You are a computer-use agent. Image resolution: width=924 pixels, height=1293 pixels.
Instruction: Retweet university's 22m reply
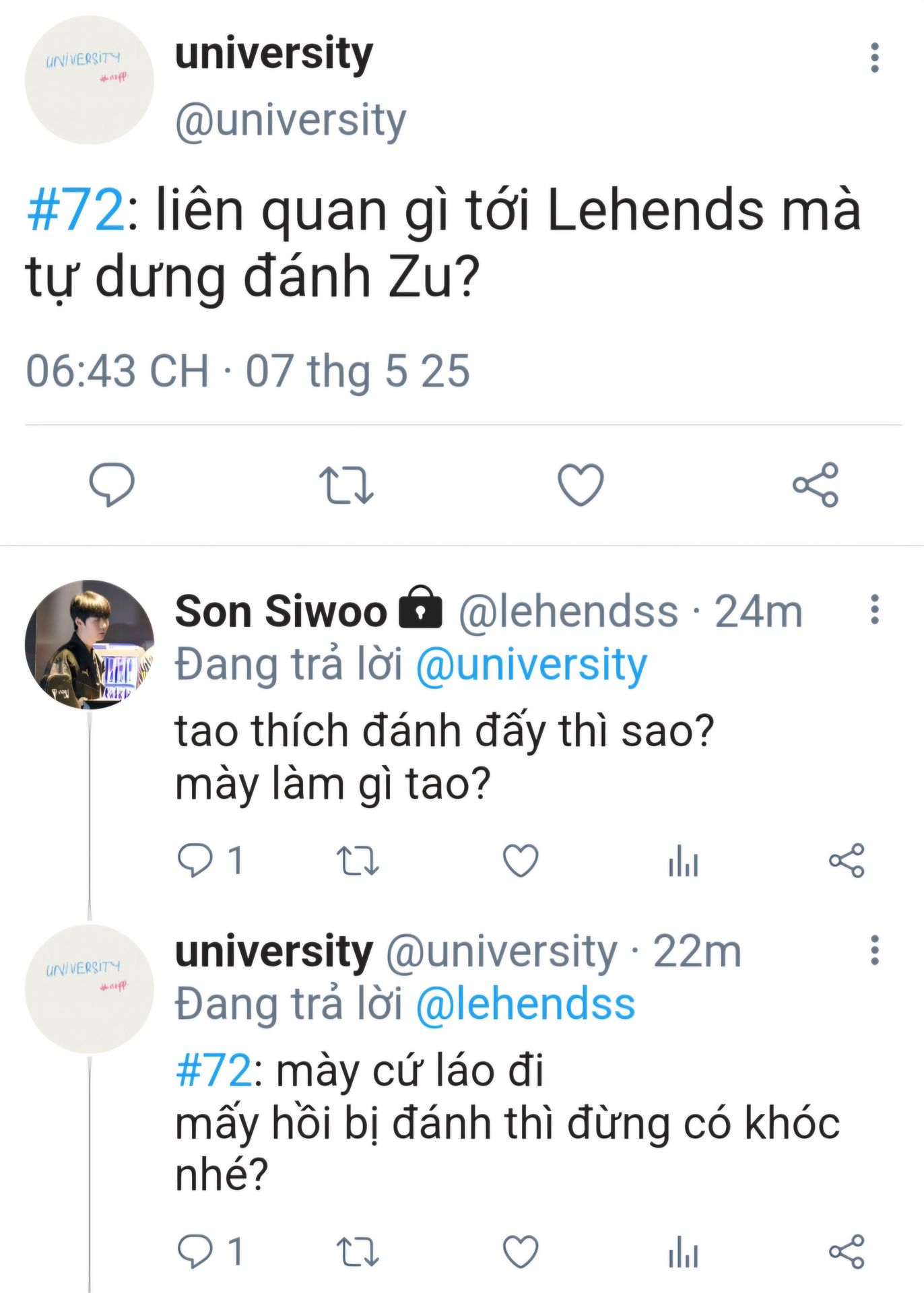pos(358,1252)
